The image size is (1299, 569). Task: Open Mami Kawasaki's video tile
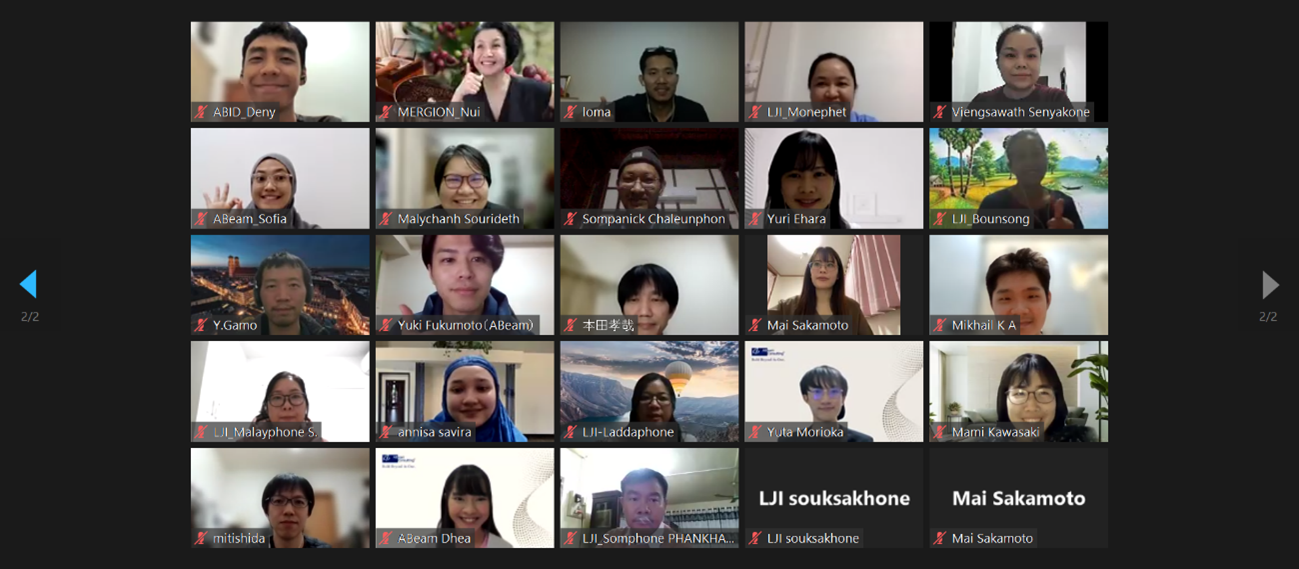1018,391
